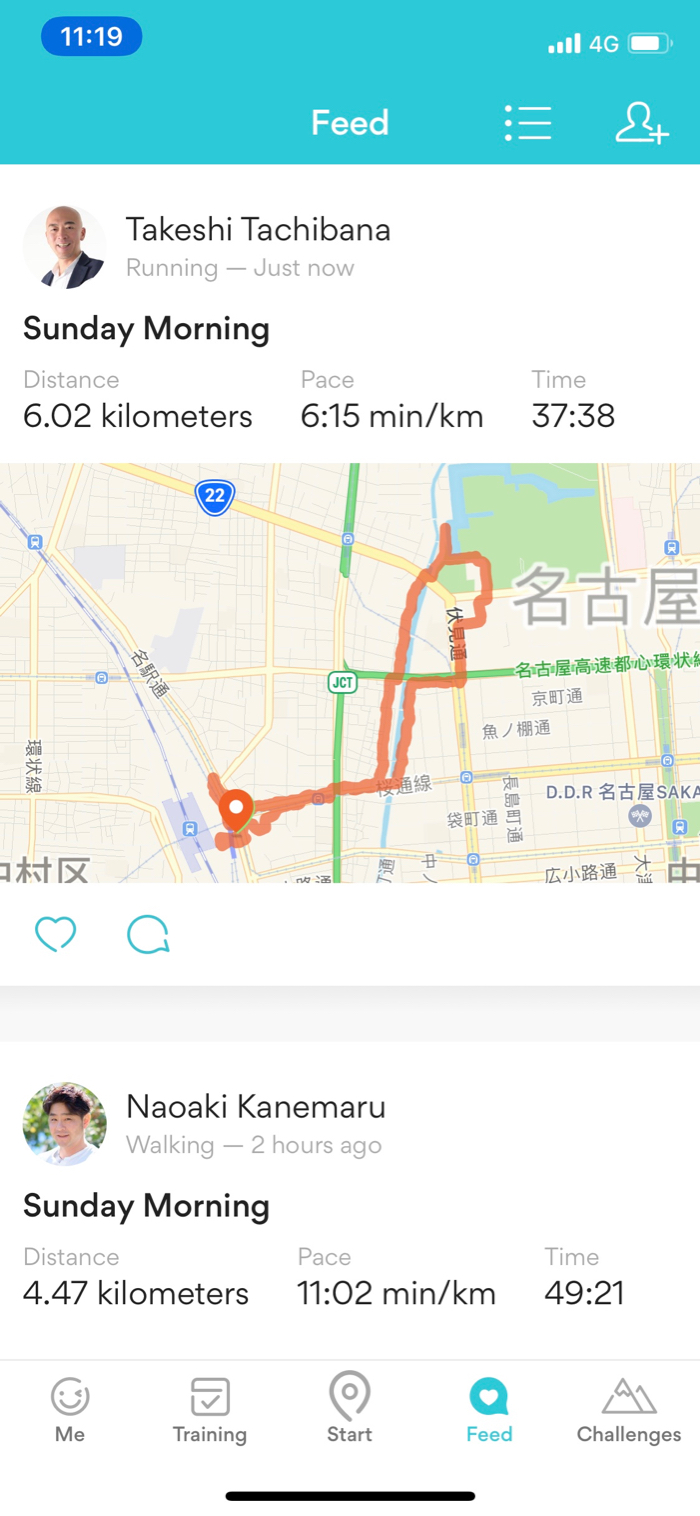Go to the Training tab
This screenshot has width=700, height=1516.
tap(210, 1410)
